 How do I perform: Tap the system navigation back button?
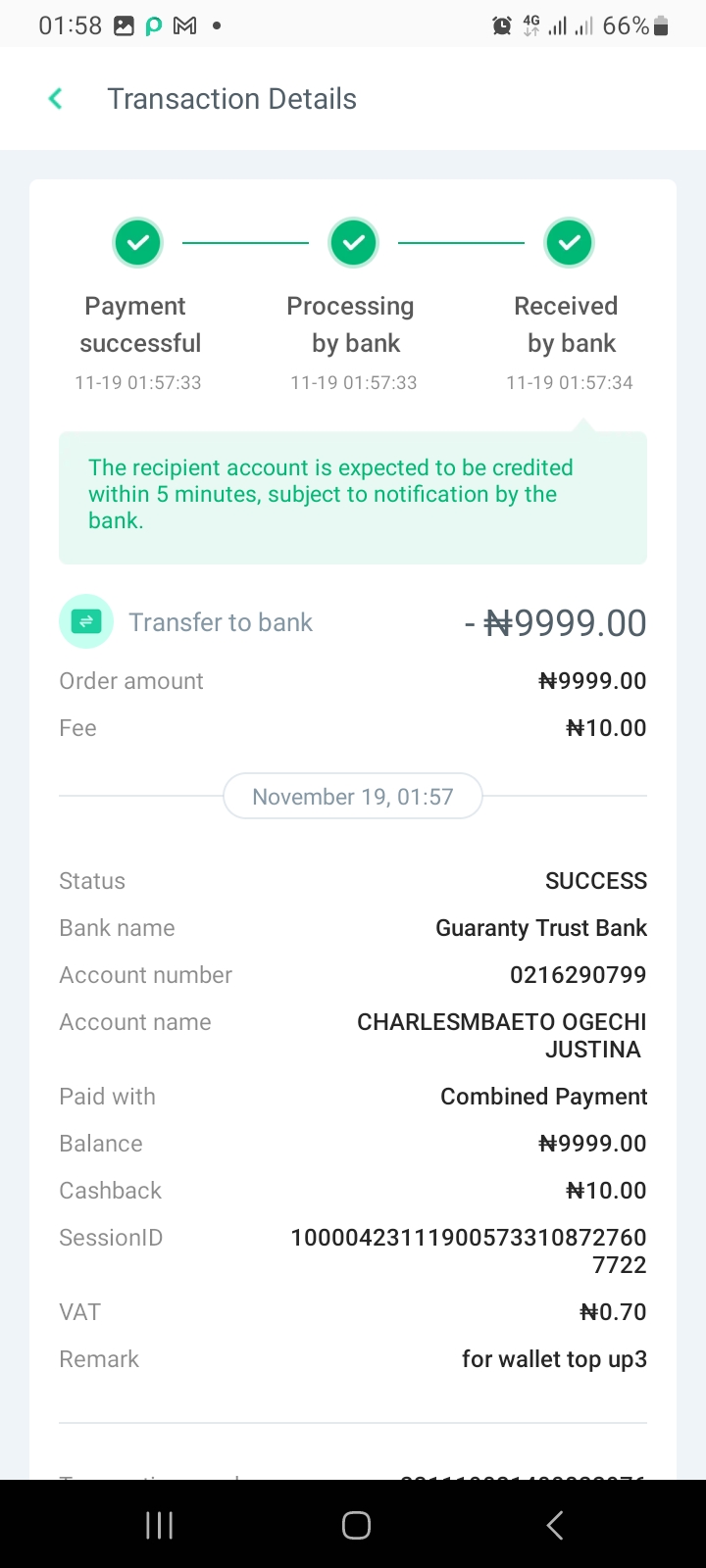tap(555, 1525)
